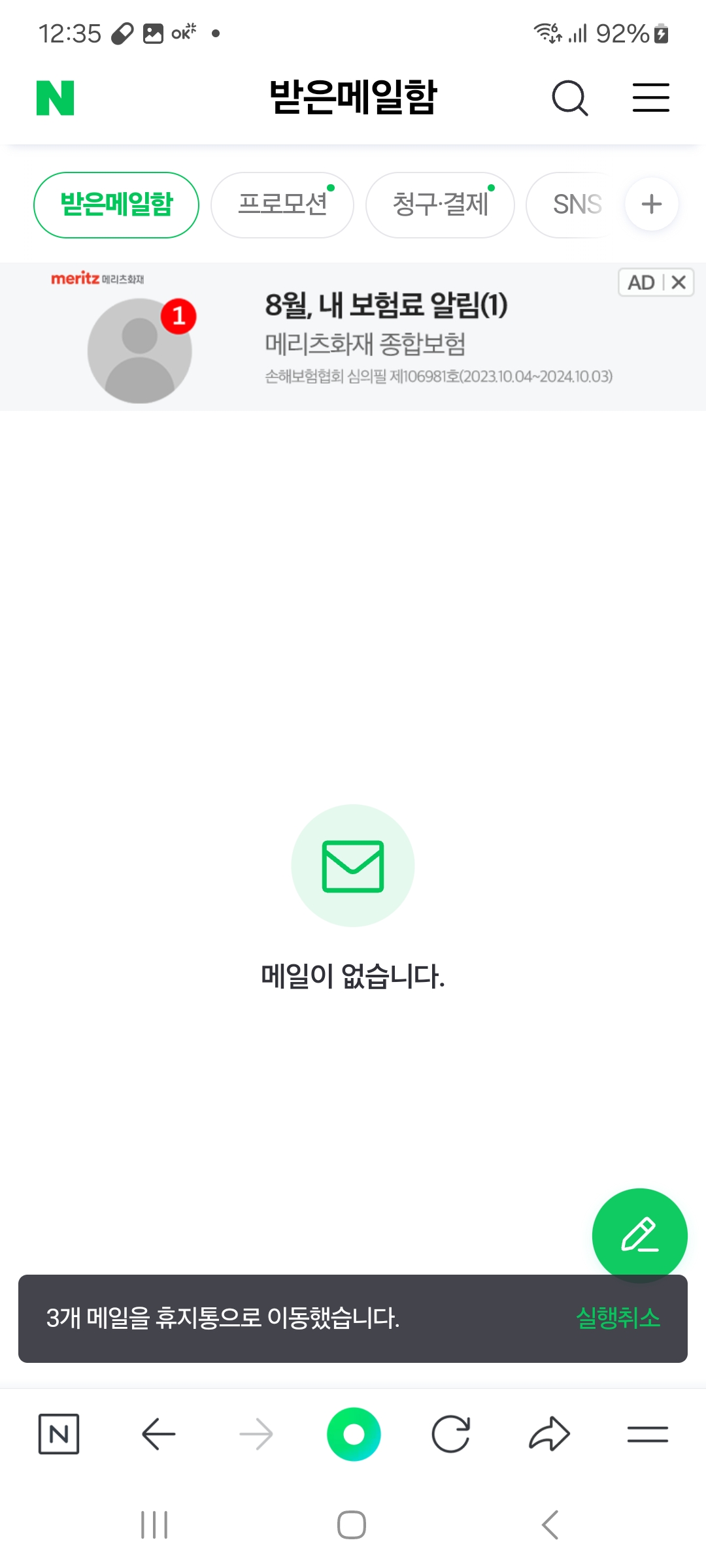706x1568 pixels.
Task: Open mail search magnifier
Action: (570, 98)
